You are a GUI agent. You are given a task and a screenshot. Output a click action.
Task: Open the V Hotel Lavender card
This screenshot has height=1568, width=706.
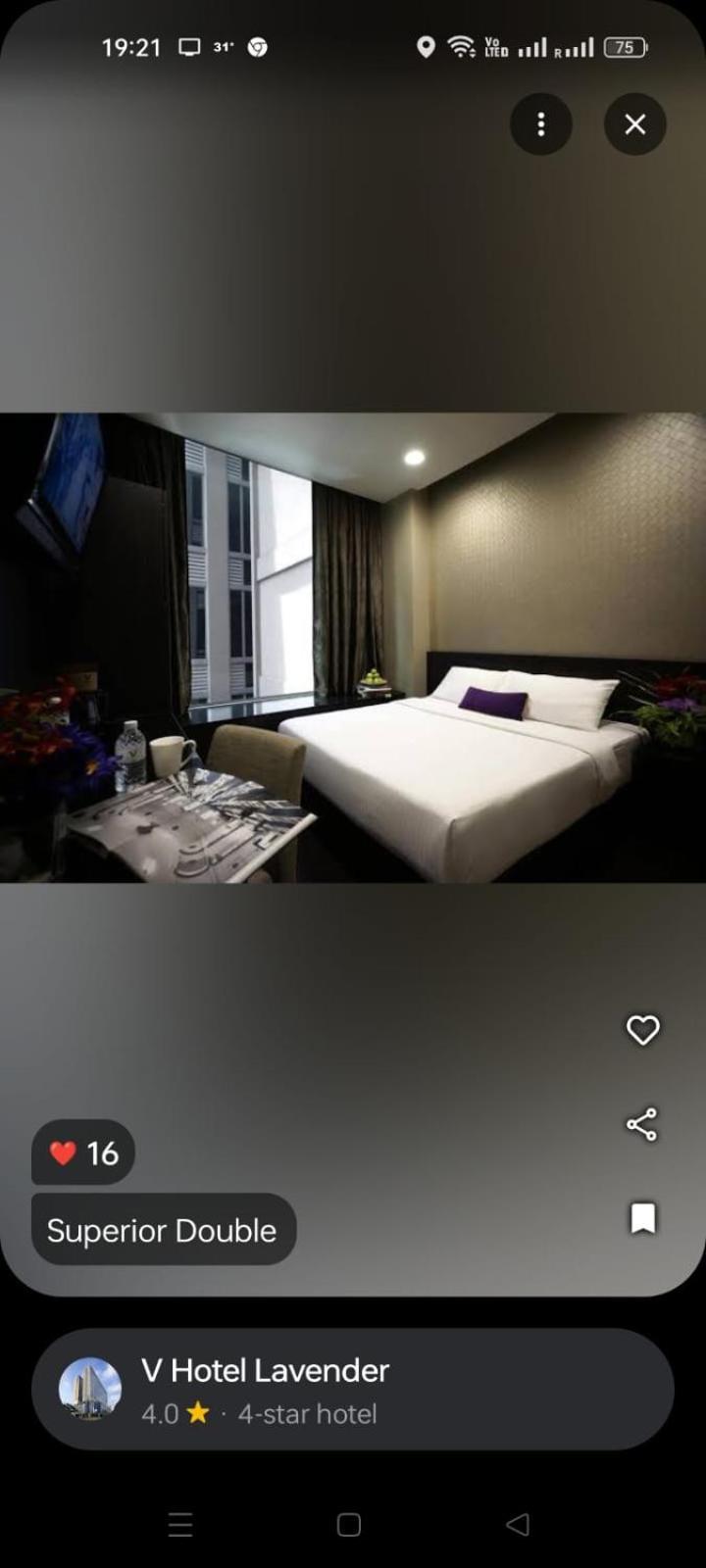[x=353, y=1390]
